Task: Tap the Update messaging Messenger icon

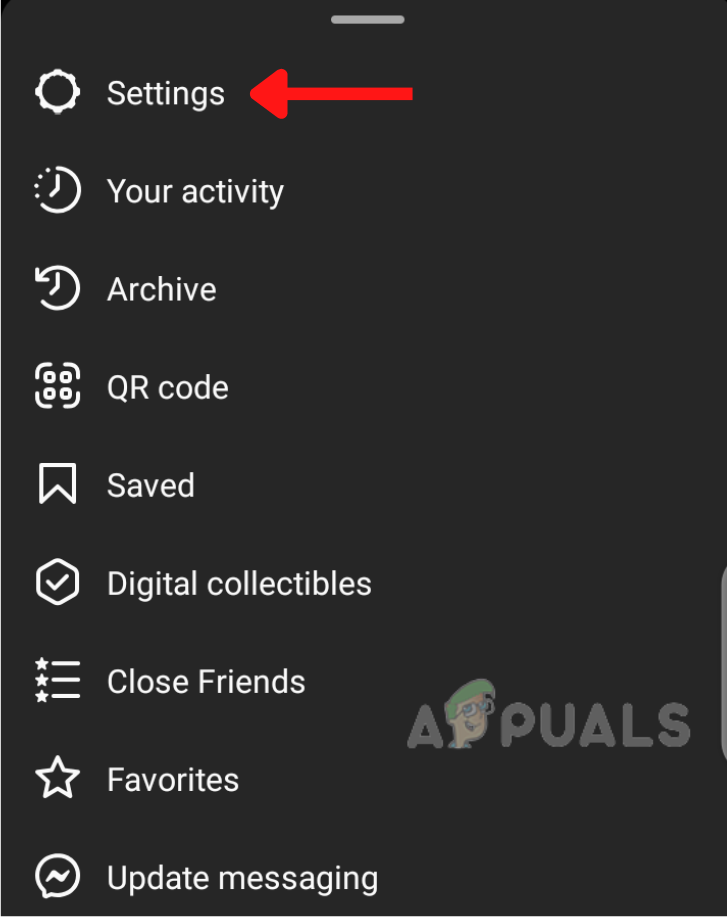Action: click(x=57, y=878)
